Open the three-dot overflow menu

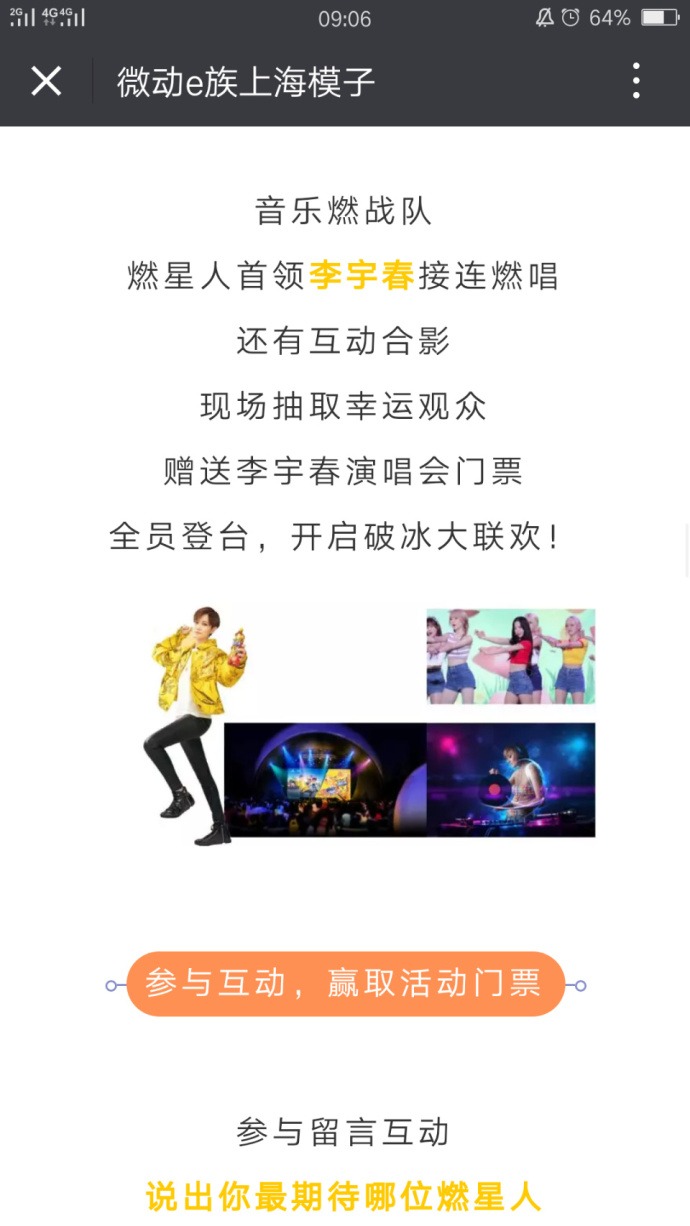click(x=636, y=81)
